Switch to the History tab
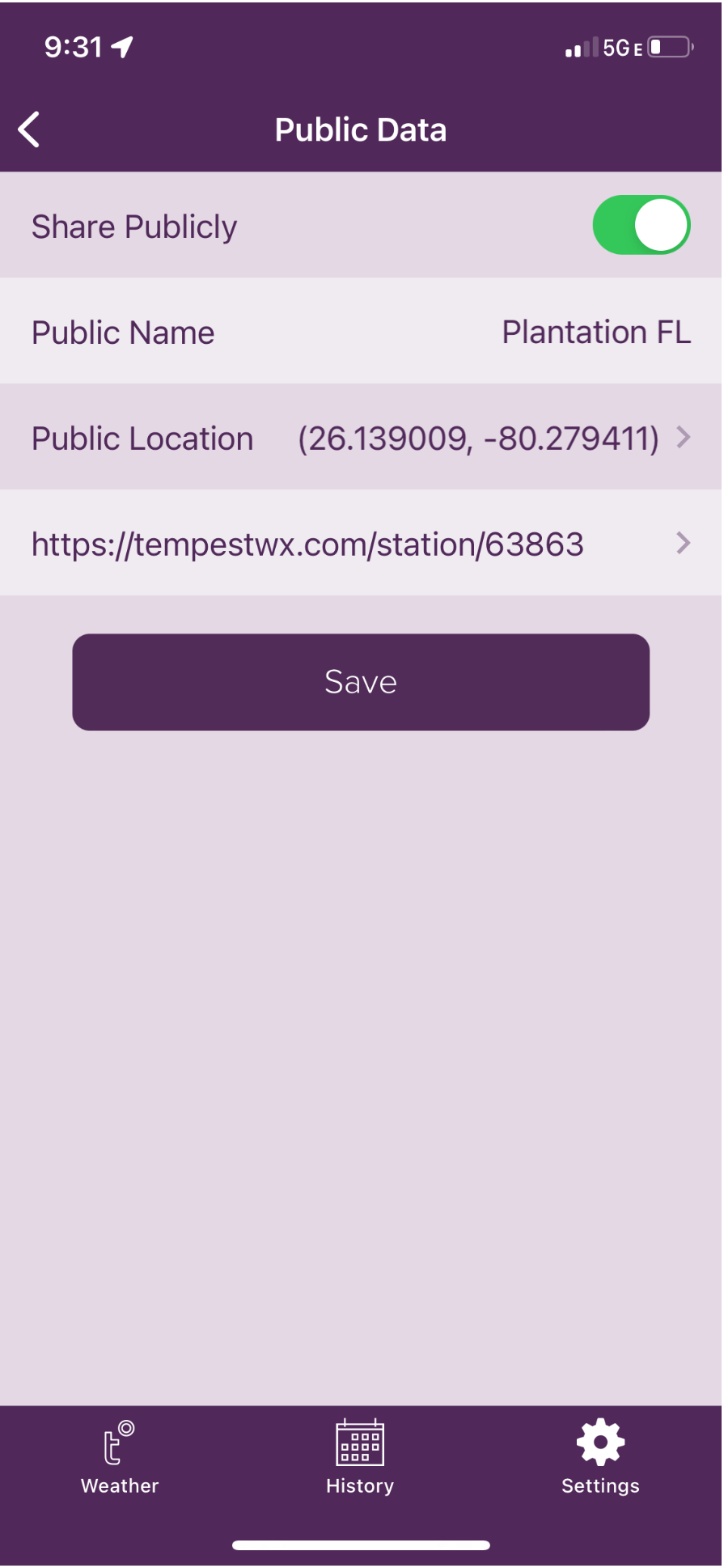 (360, 1457)
